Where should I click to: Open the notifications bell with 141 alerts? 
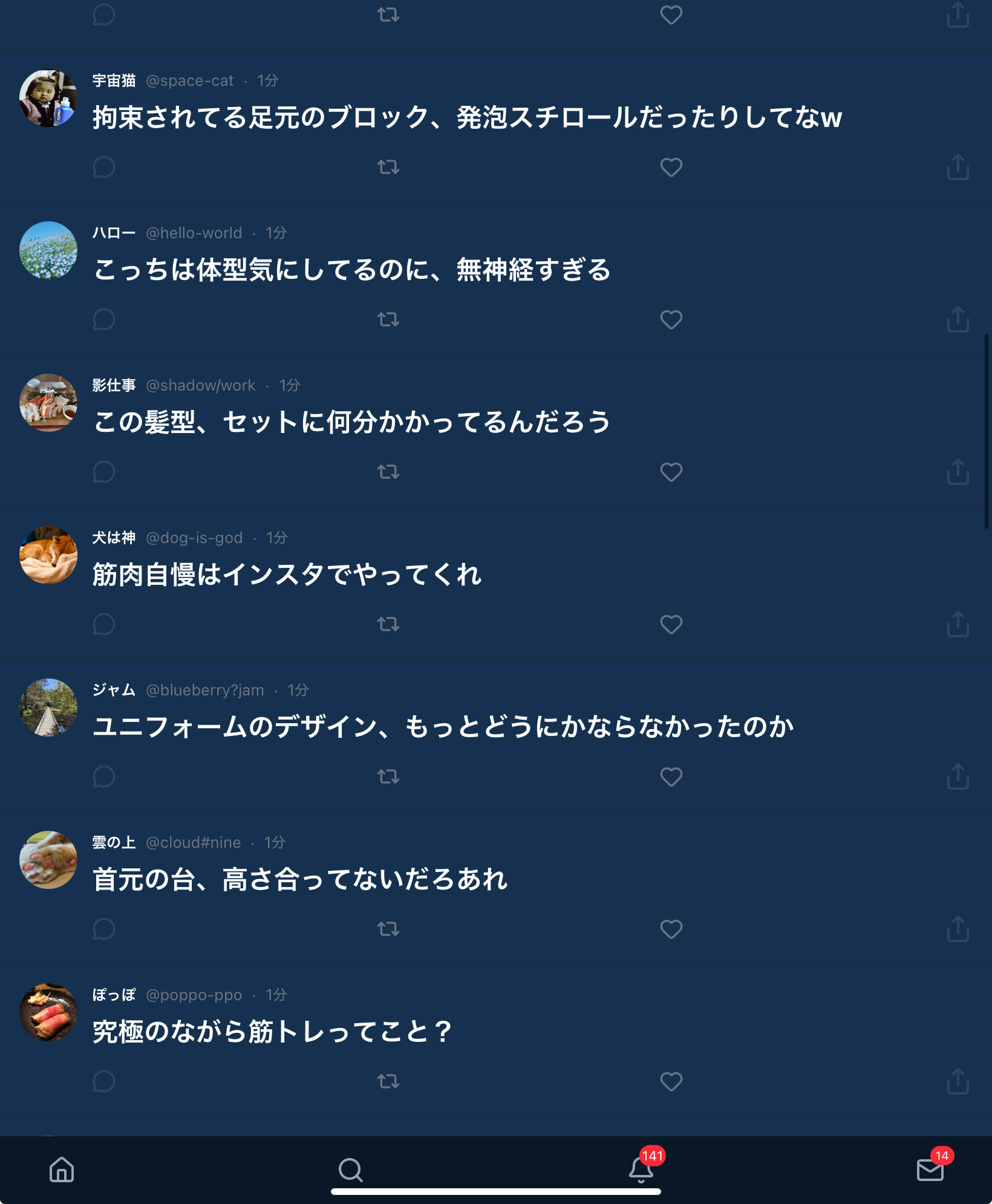(641, 1170)
